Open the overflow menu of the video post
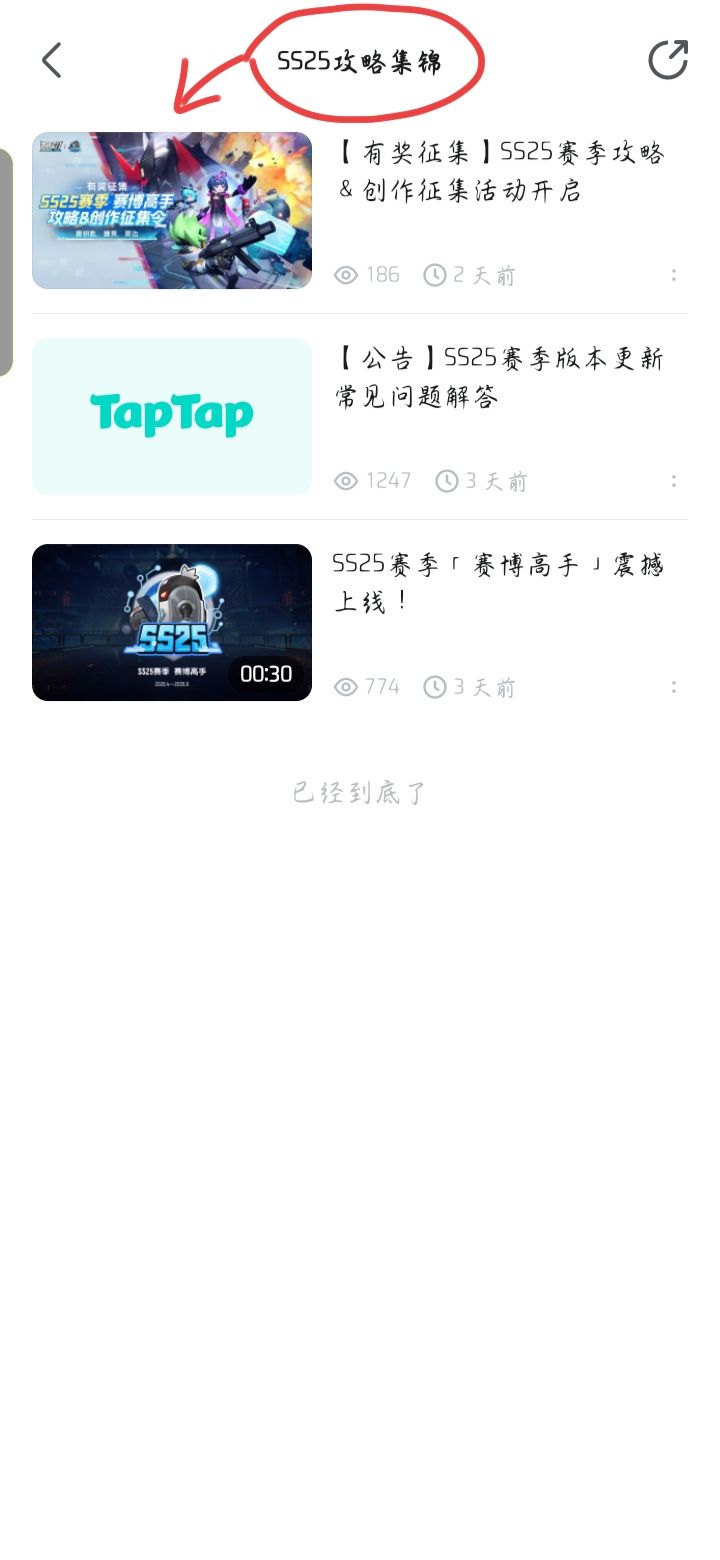 (674, 687)
